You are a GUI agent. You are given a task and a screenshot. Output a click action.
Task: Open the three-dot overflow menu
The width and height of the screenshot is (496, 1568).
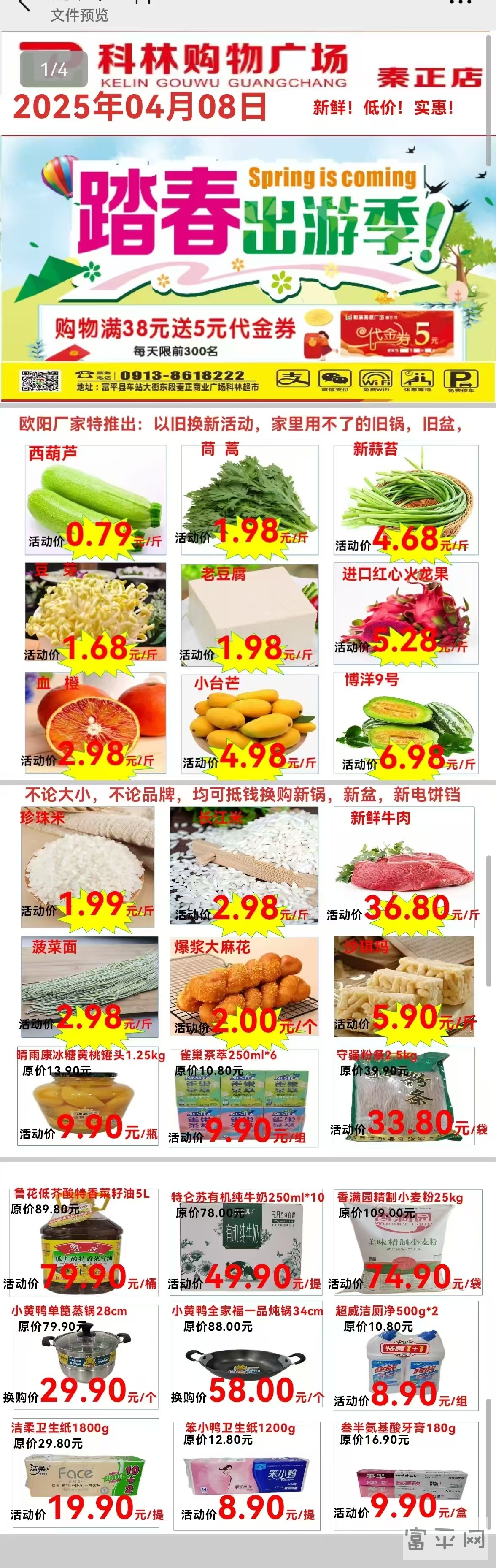coord(460,3)
